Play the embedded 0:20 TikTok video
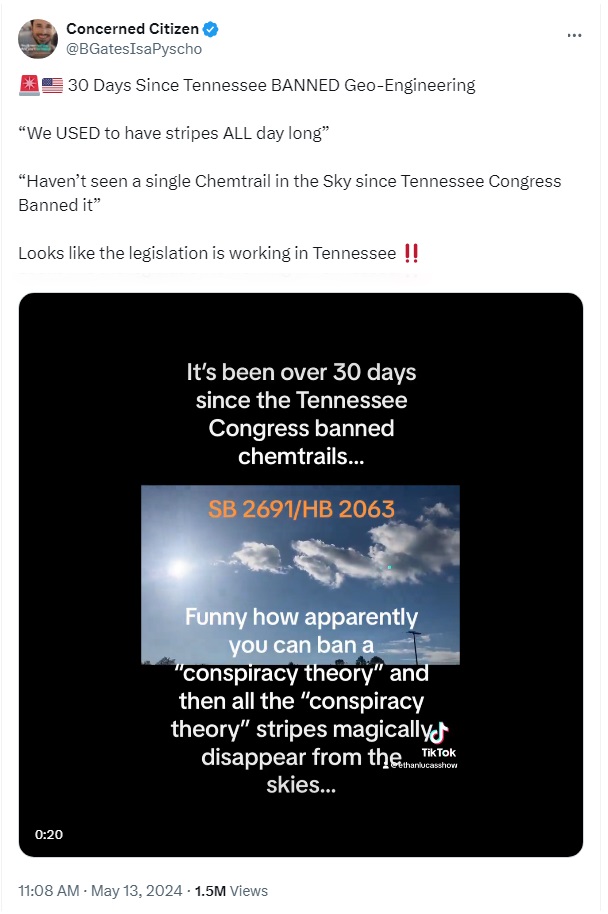Screen dimensions: 608x914 click(300, 575)
